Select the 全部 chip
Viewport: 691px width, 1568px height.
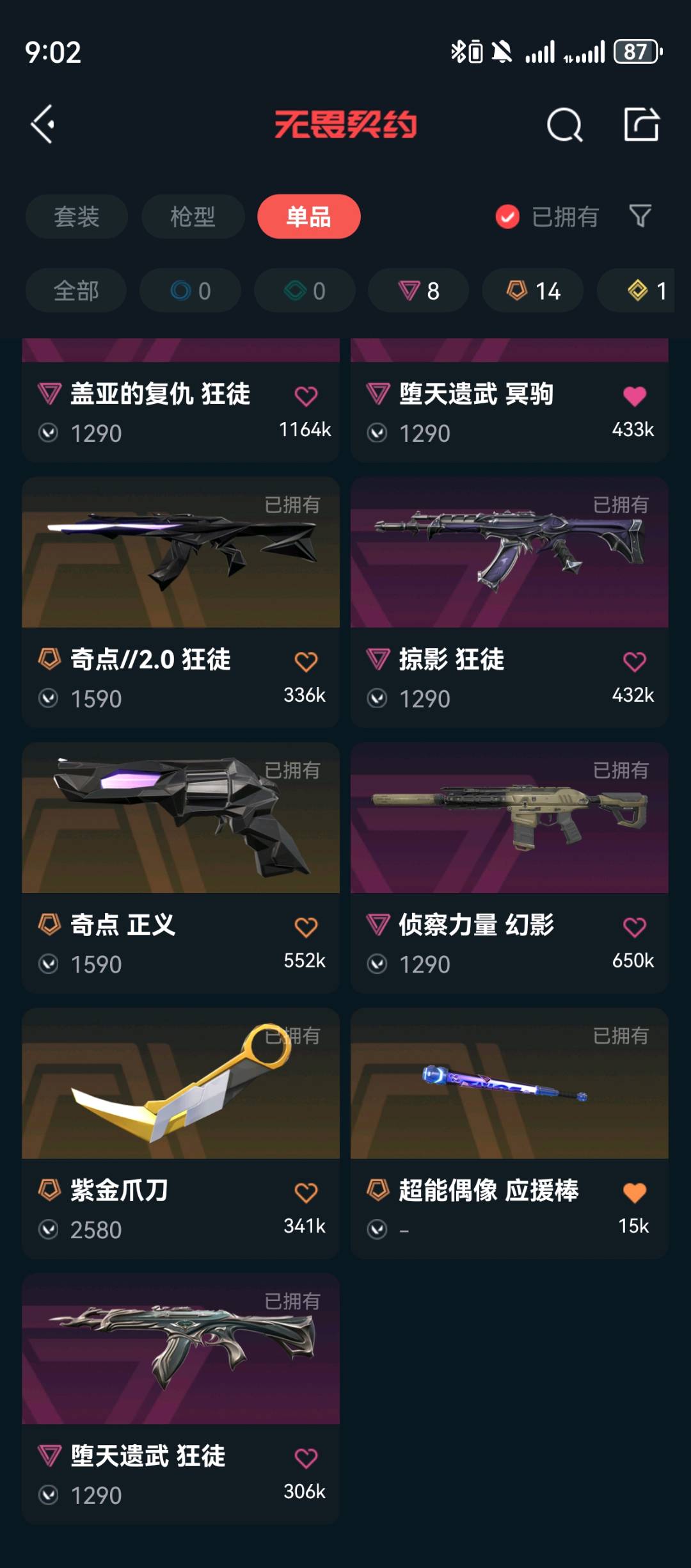[76, 291]
